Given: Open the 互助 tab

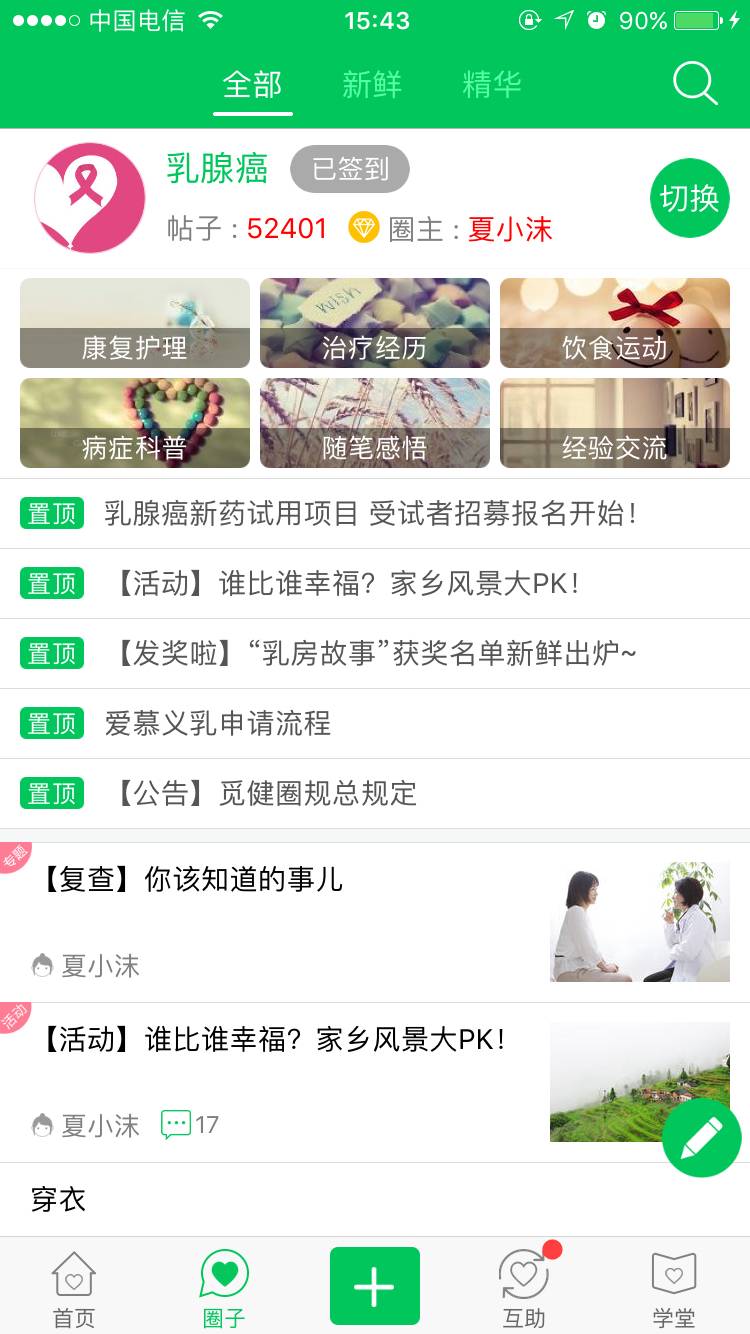Looking at the screenshot, I should 524,1289.
